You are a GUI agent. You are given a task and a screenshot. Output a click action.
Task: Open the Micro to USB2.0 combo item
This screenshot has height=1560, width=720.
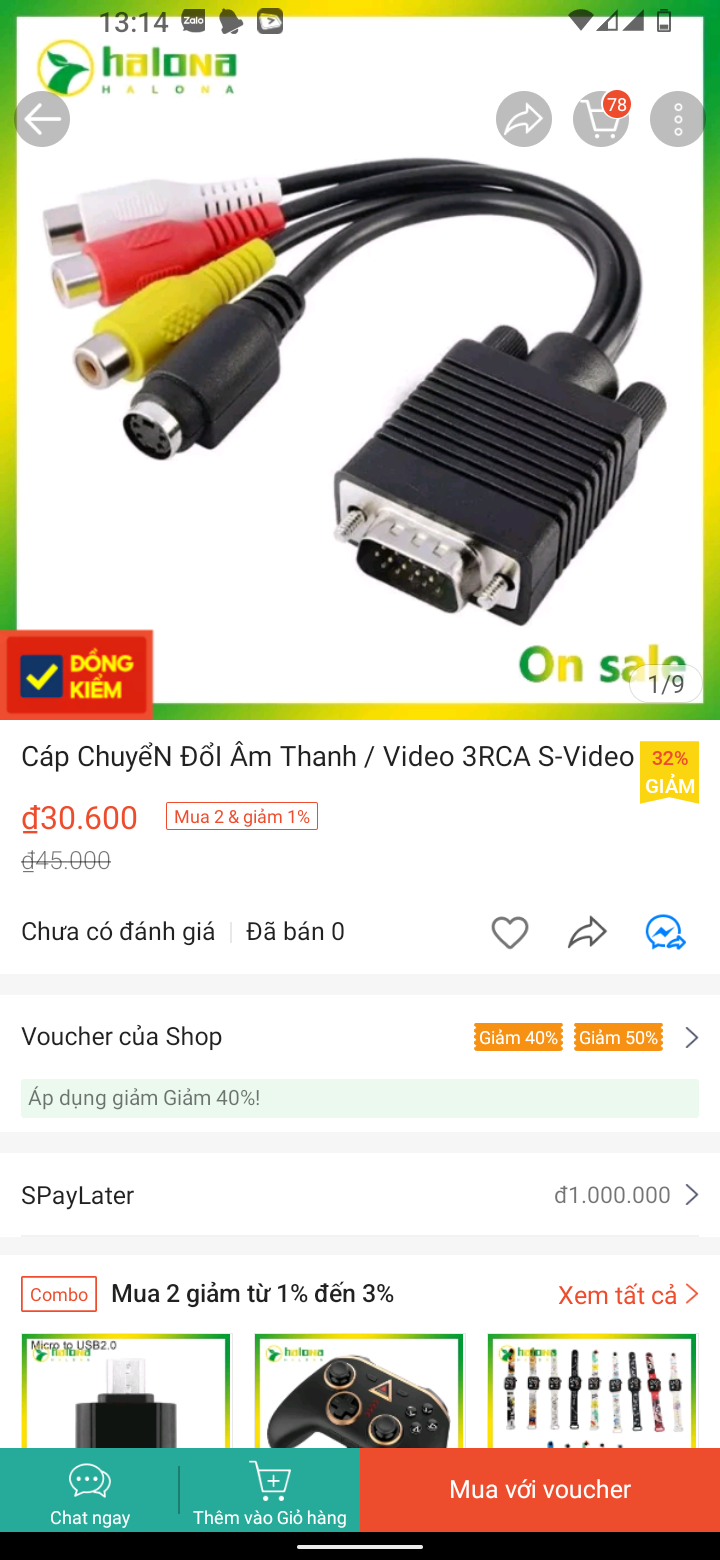126,1392
